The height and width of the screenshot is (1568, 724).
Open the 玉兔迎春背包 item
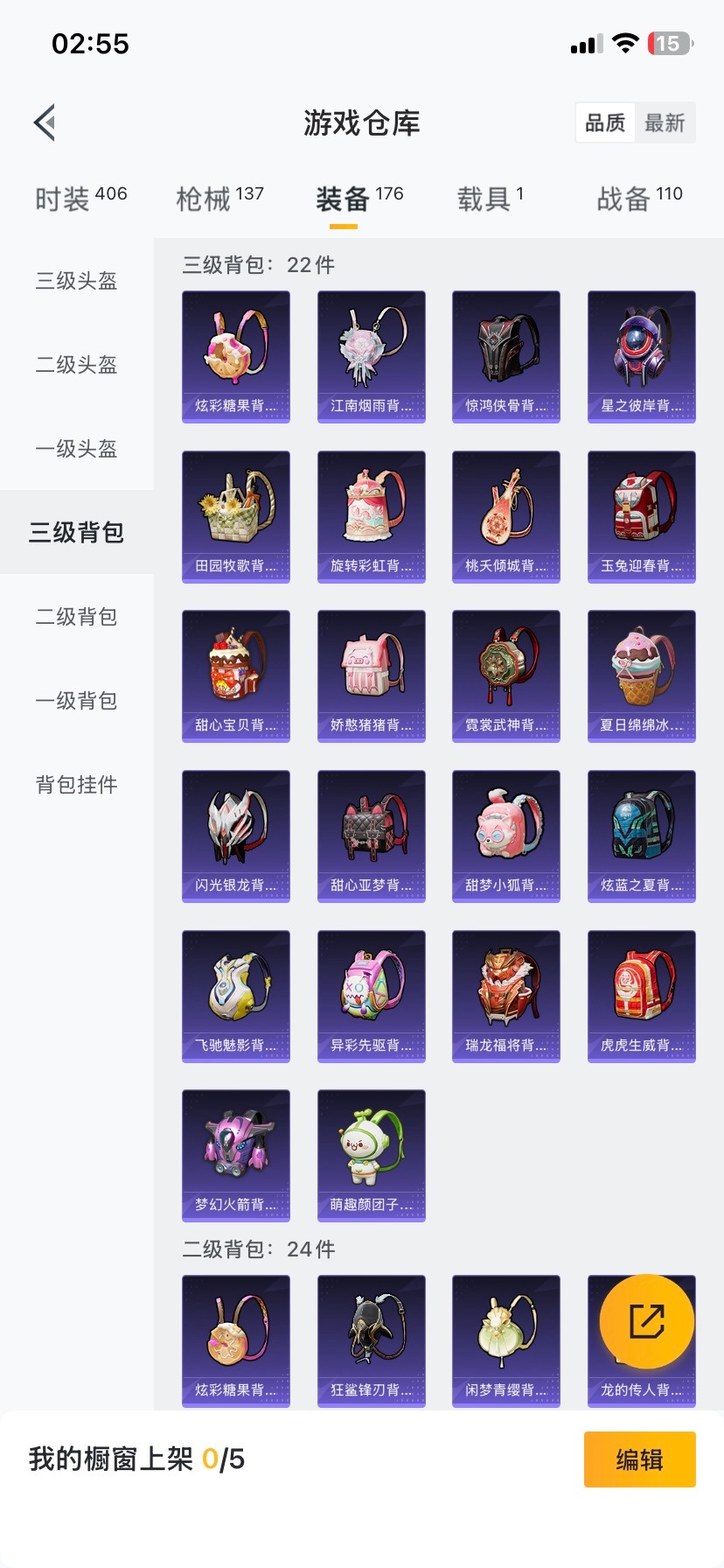coord(641,516)
